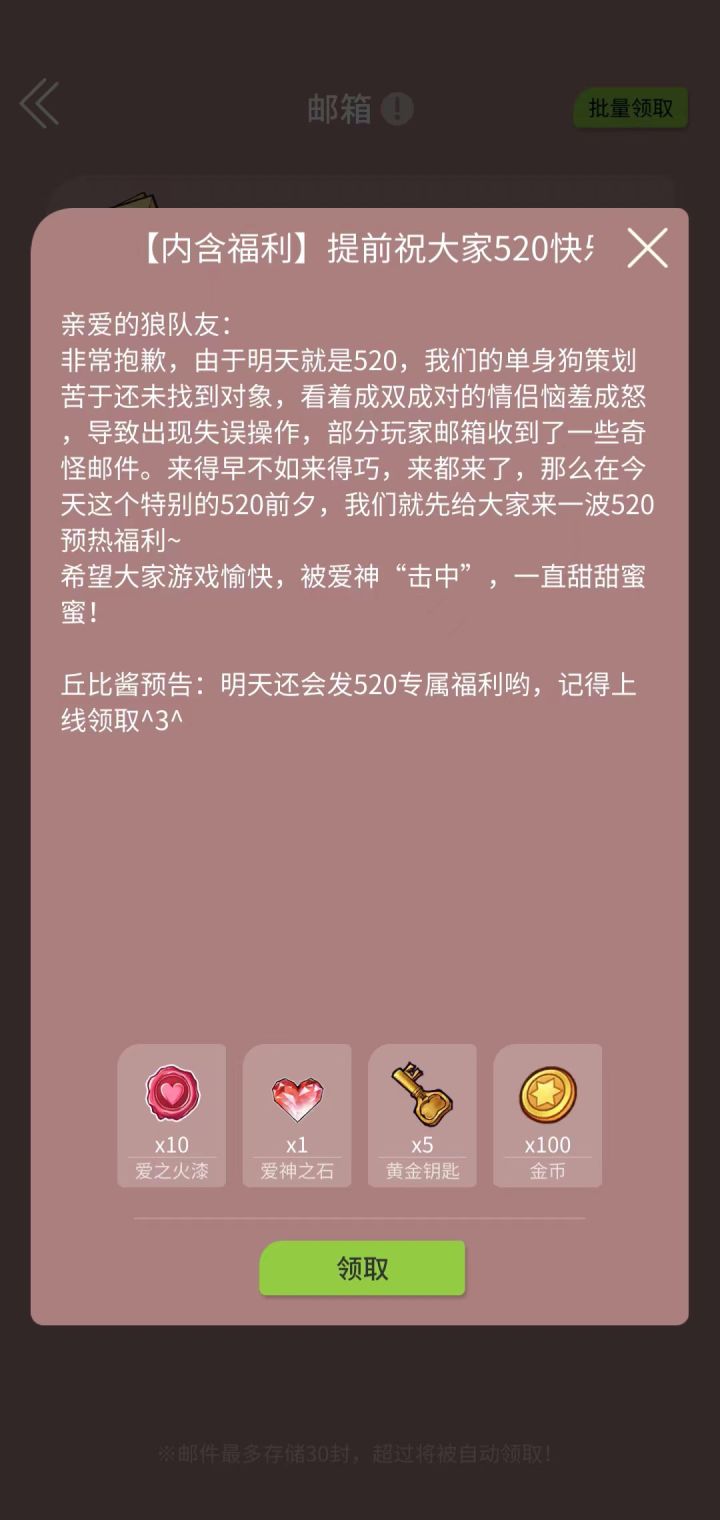Tap the x1 爱神之石 reward slot
This screenshot has width=720, height=1520.
click(297, 1115)
